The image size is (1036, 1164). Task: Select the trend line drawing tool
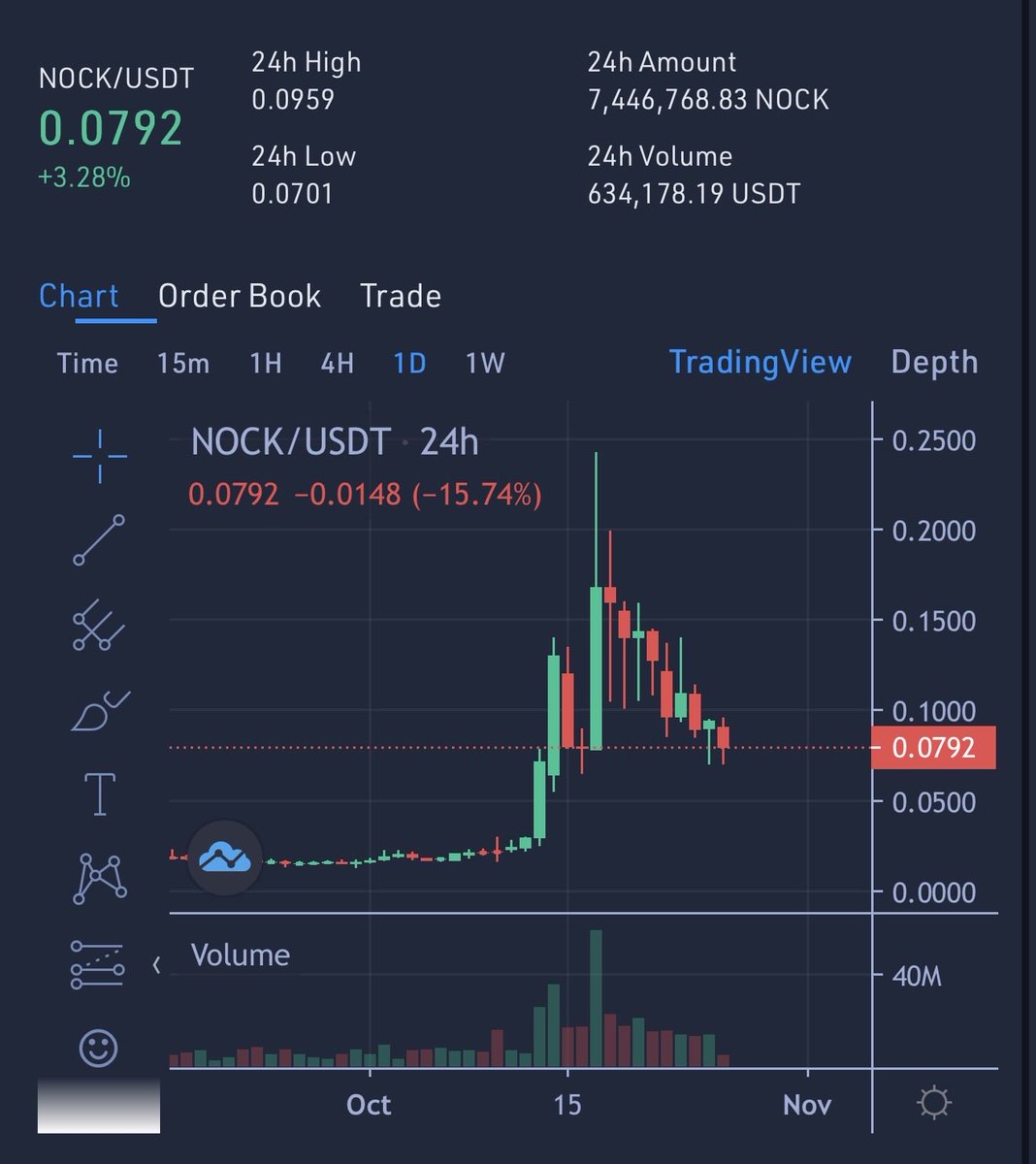click(99, 539)
